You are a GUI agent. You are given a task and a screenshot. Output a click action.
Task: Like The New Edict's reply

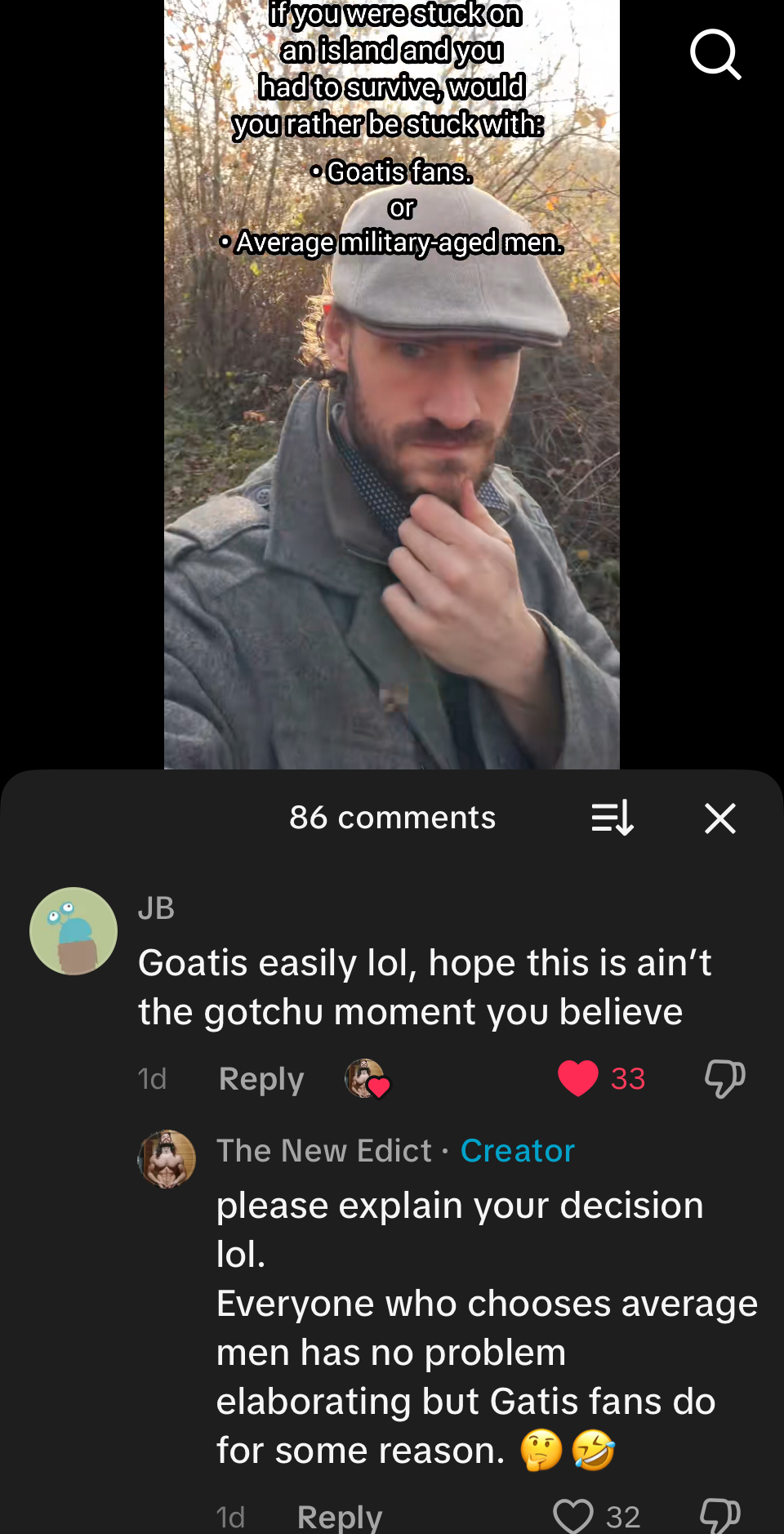(x=573, y=1516)
